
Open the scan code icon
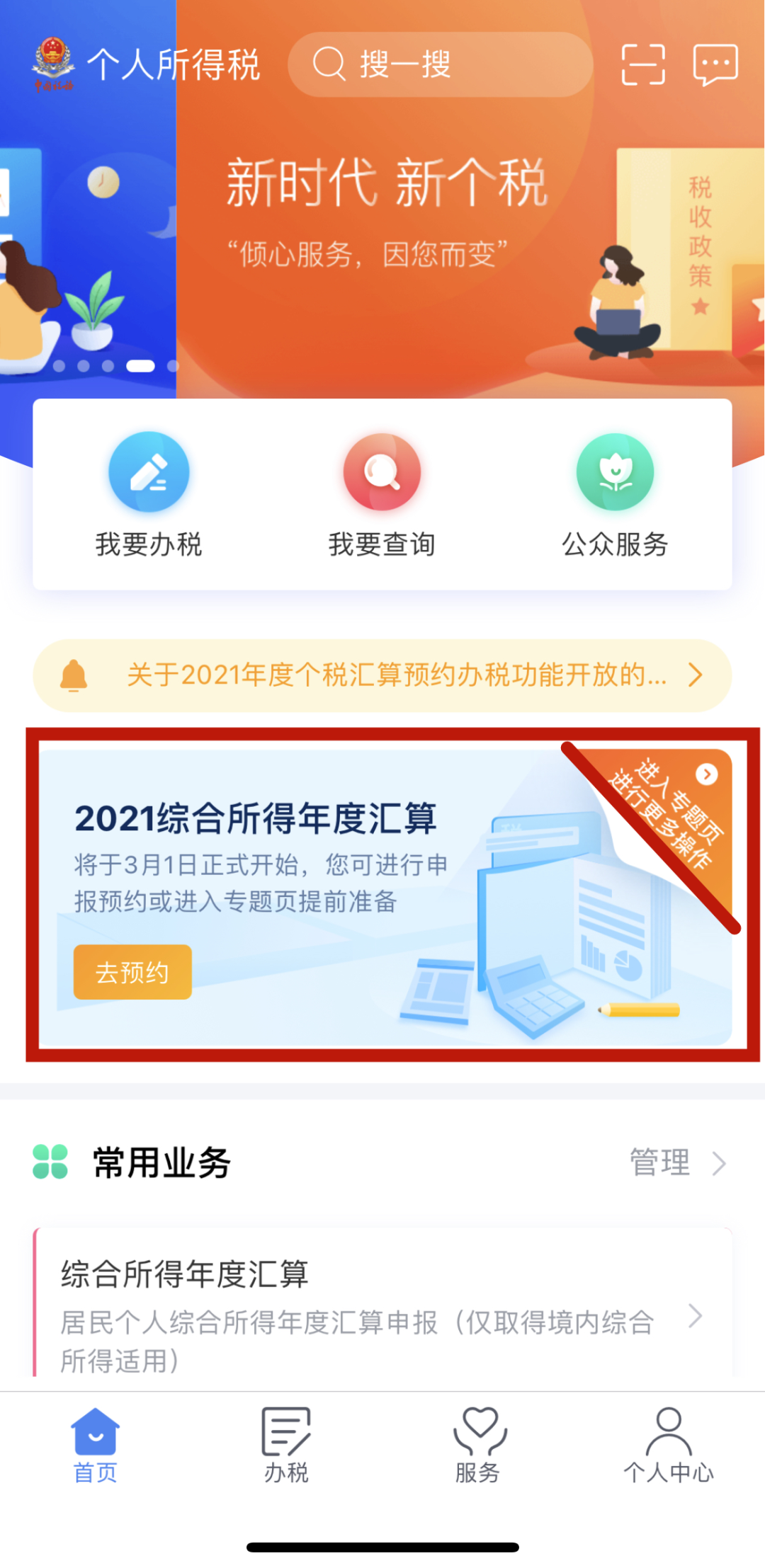pyautogui.click(x=642, y=64)
